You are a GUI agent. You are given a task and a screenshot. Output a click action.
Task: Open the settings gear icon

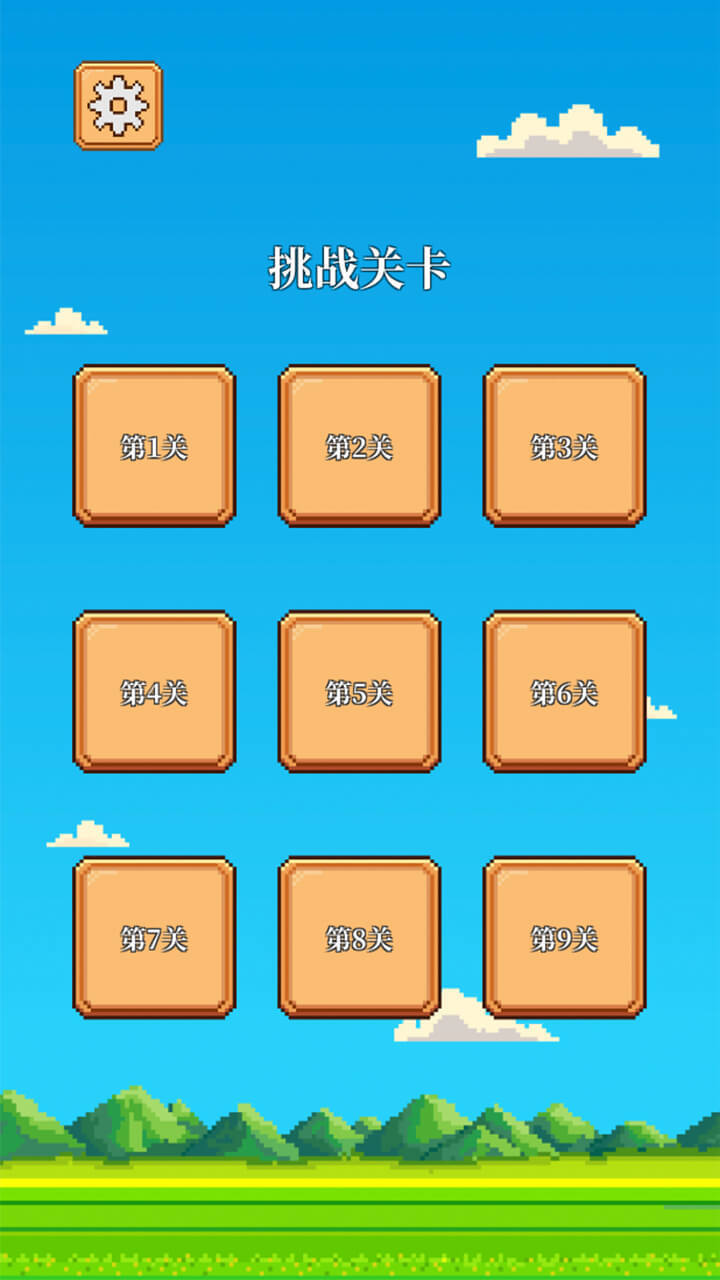coord(118,105)
